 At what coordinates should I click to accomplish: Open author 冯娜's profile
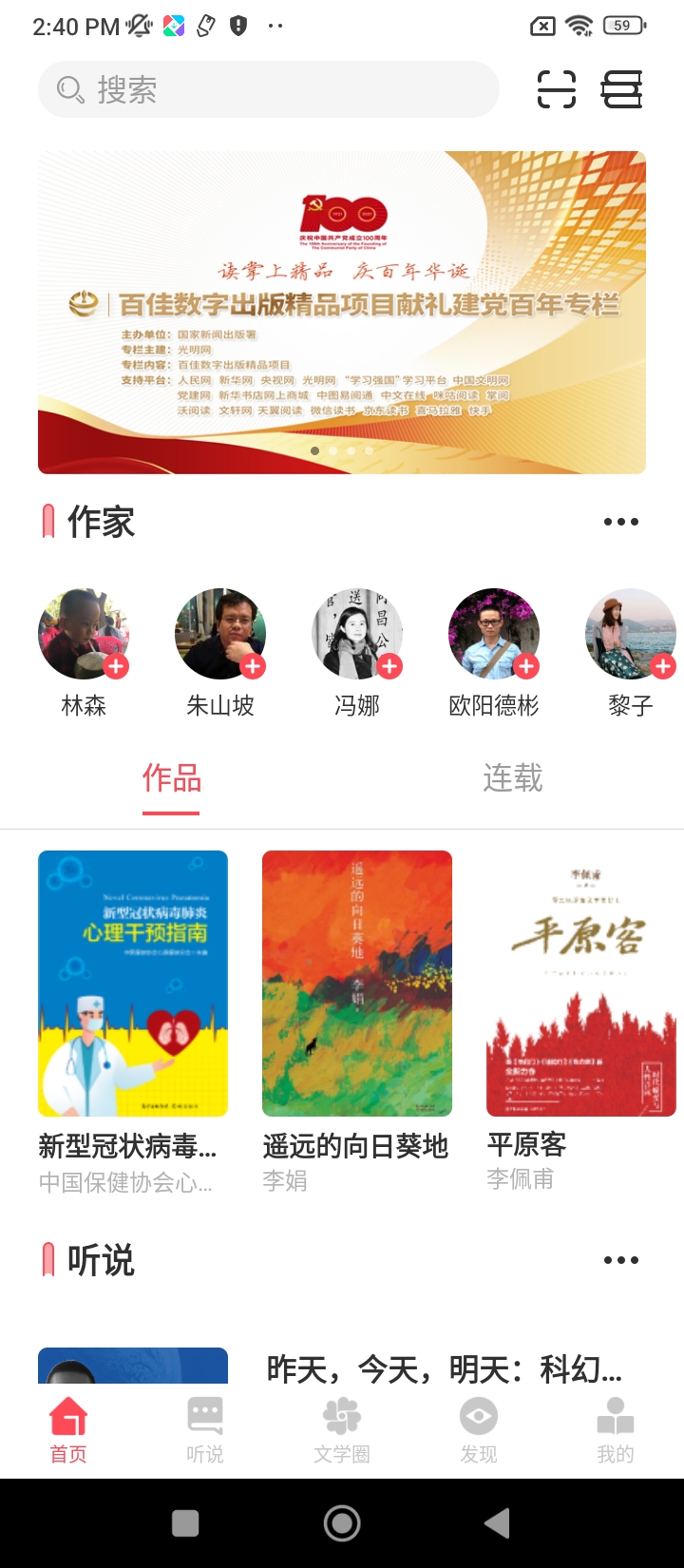357,634
